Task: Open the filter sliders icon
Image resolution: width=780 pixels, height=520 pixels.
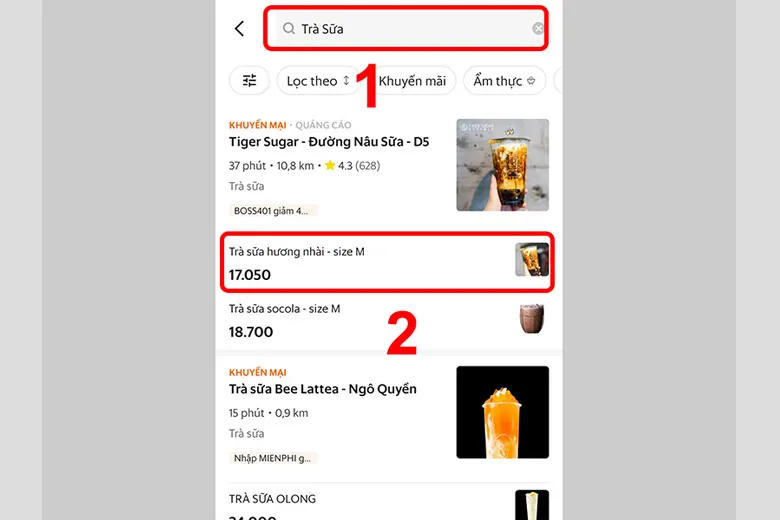Action: pyautogui.click(x=249, y=81)
